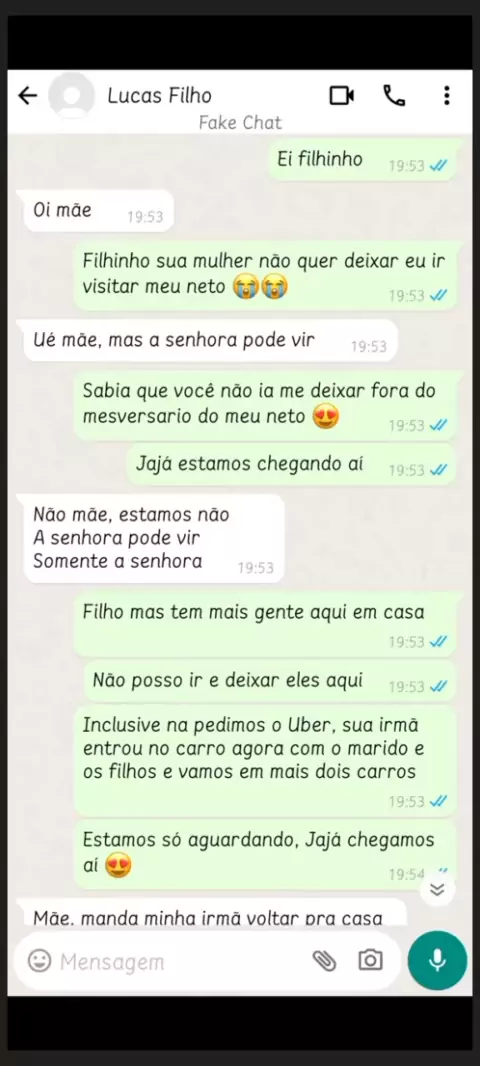
Task: Open Lucas Filho's contact info
Action: tap(160, 96)
